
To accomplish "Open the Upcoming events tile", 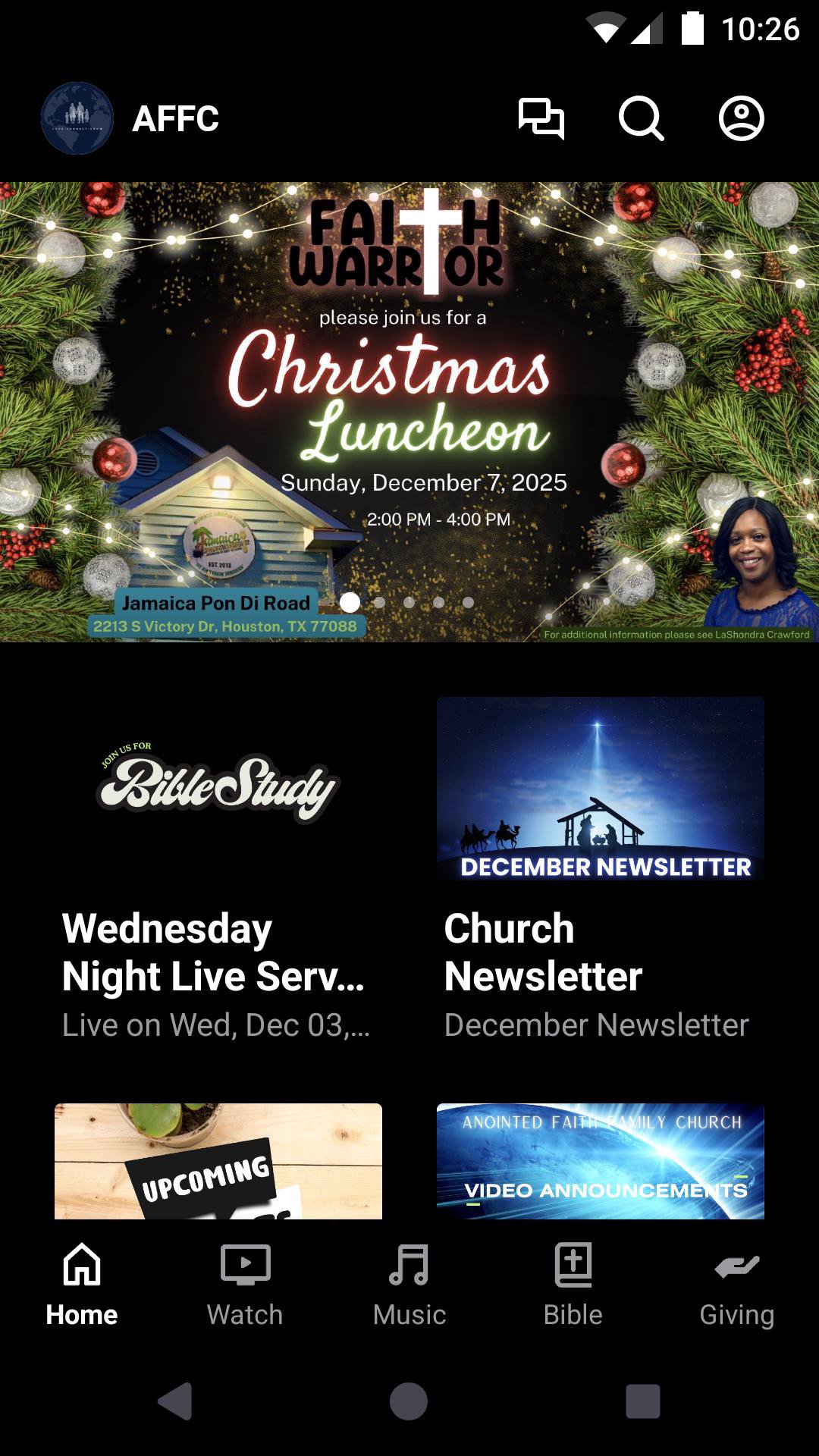I will [218, 1161].
